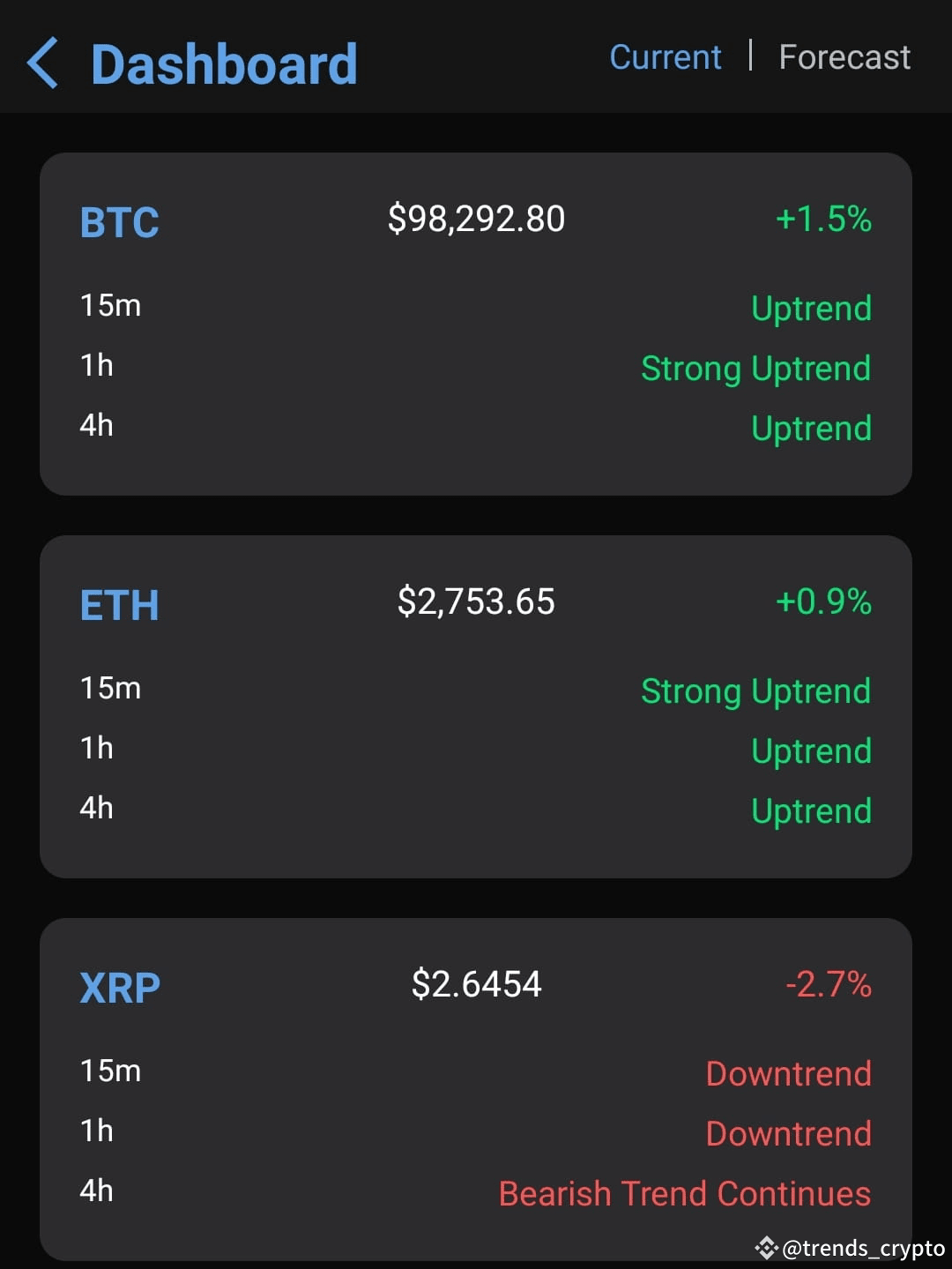Click the red -2.7% change indicator for XRP
Screen dimensions: 952x1269
tap(828, 985)
